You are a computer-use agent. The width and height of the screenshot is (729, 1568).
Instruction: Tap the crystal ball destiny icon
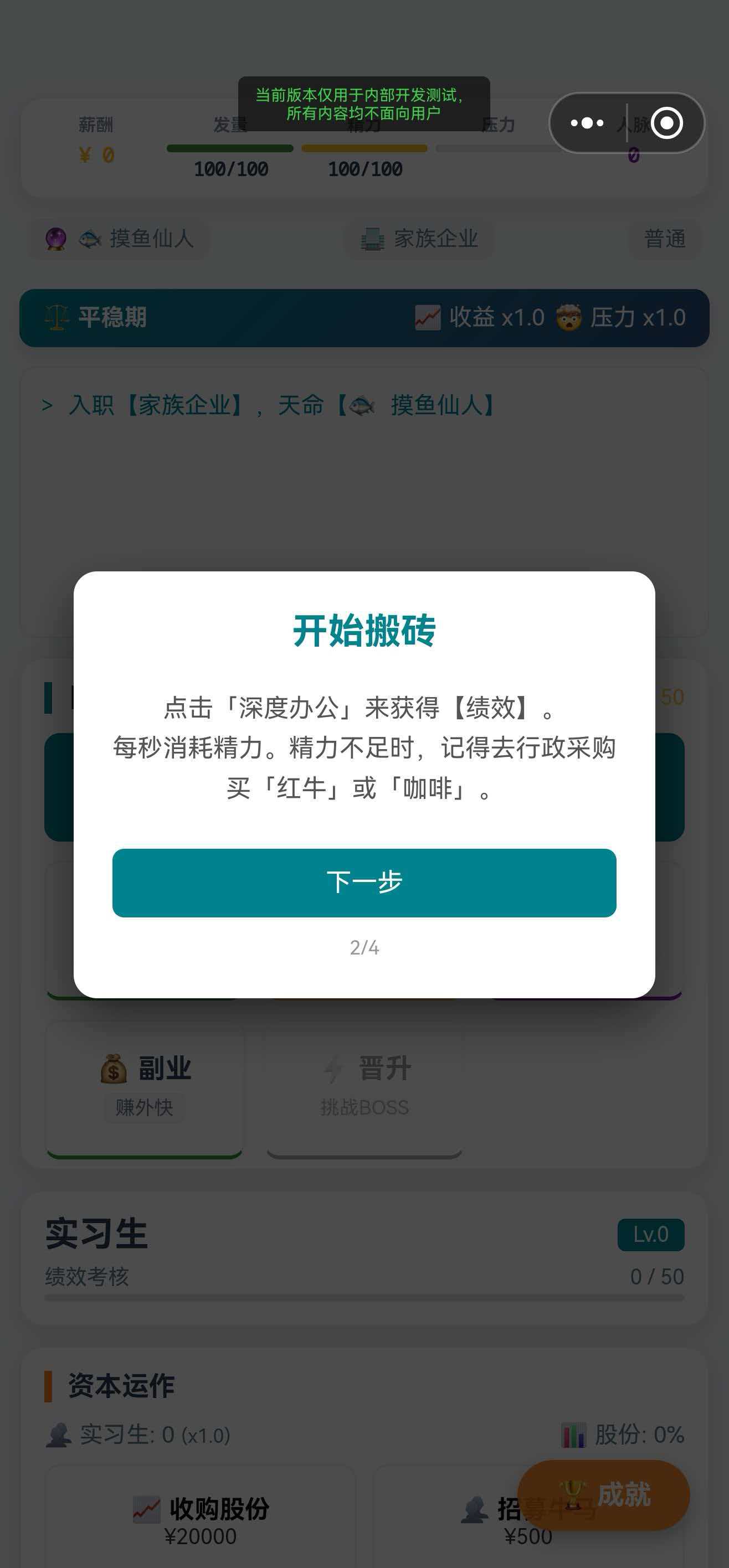tap(55, 239)
